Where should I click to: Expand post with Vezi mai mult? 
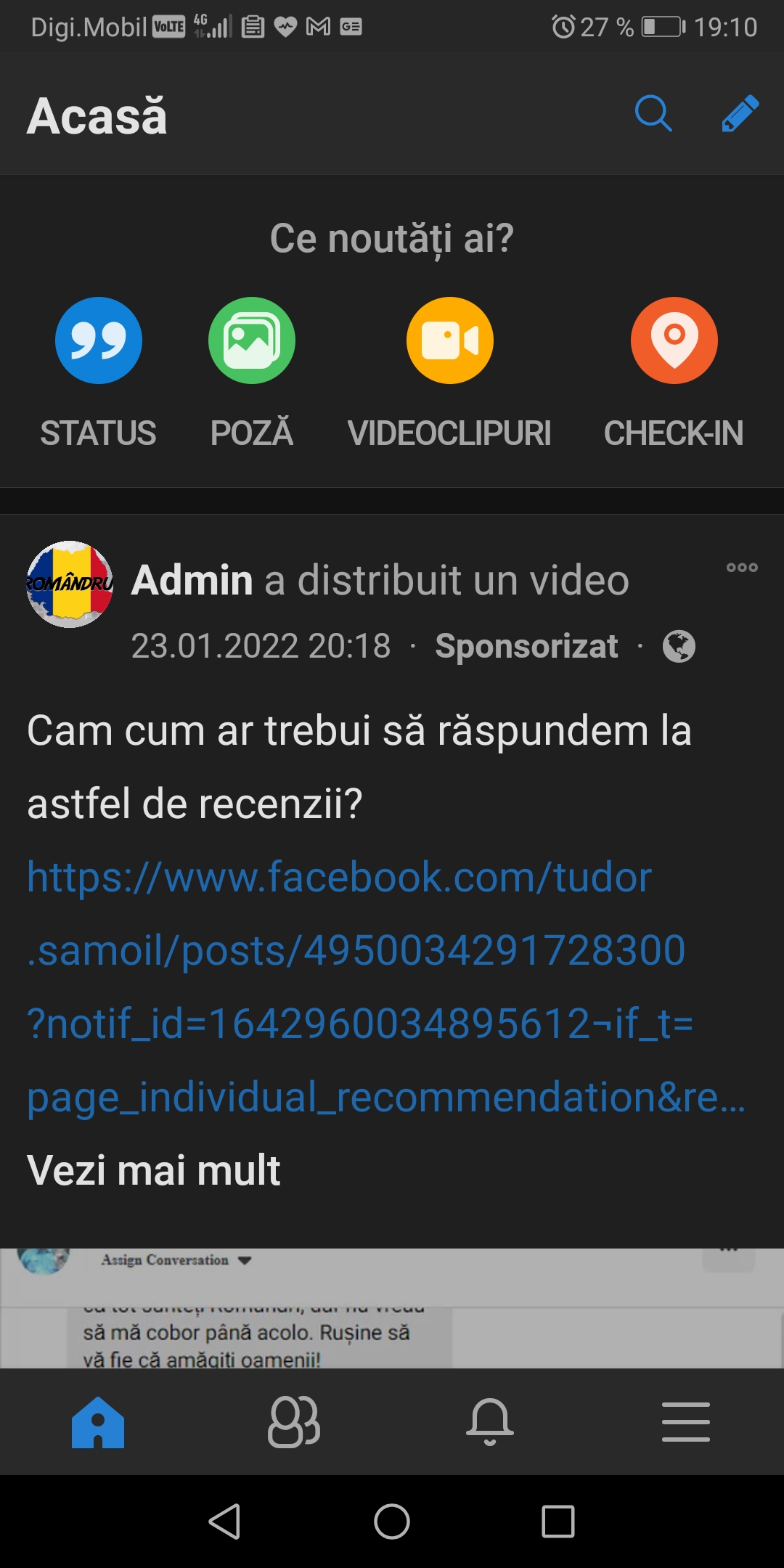click(154, 1170)
